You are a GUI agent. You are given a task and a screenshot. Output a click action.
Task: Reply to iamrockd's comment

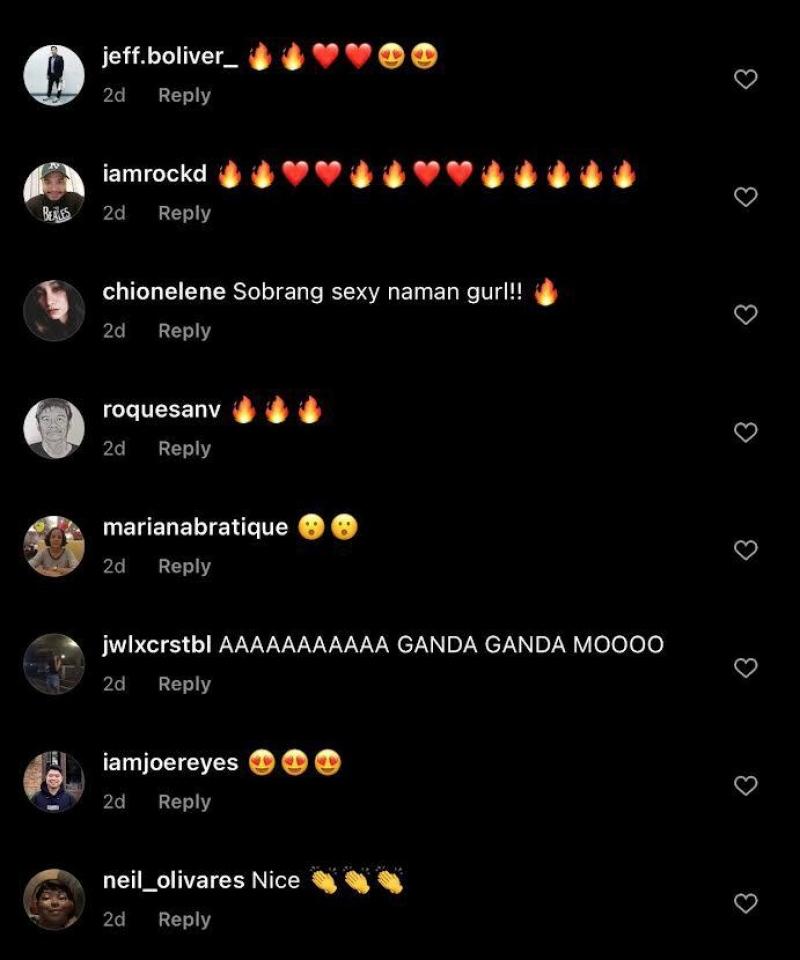184,213
